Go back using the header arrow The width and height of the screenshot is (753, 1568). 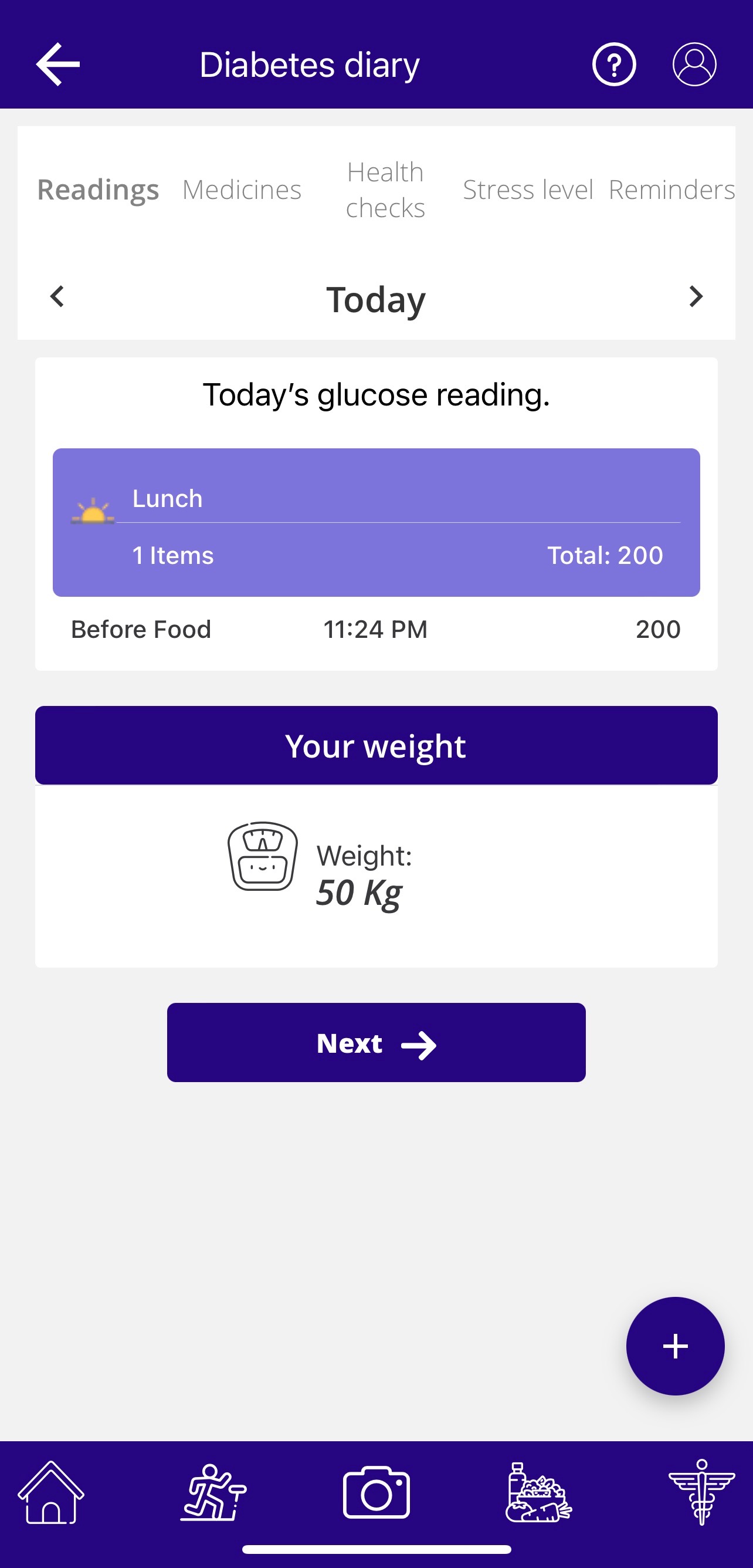point(58,64)
